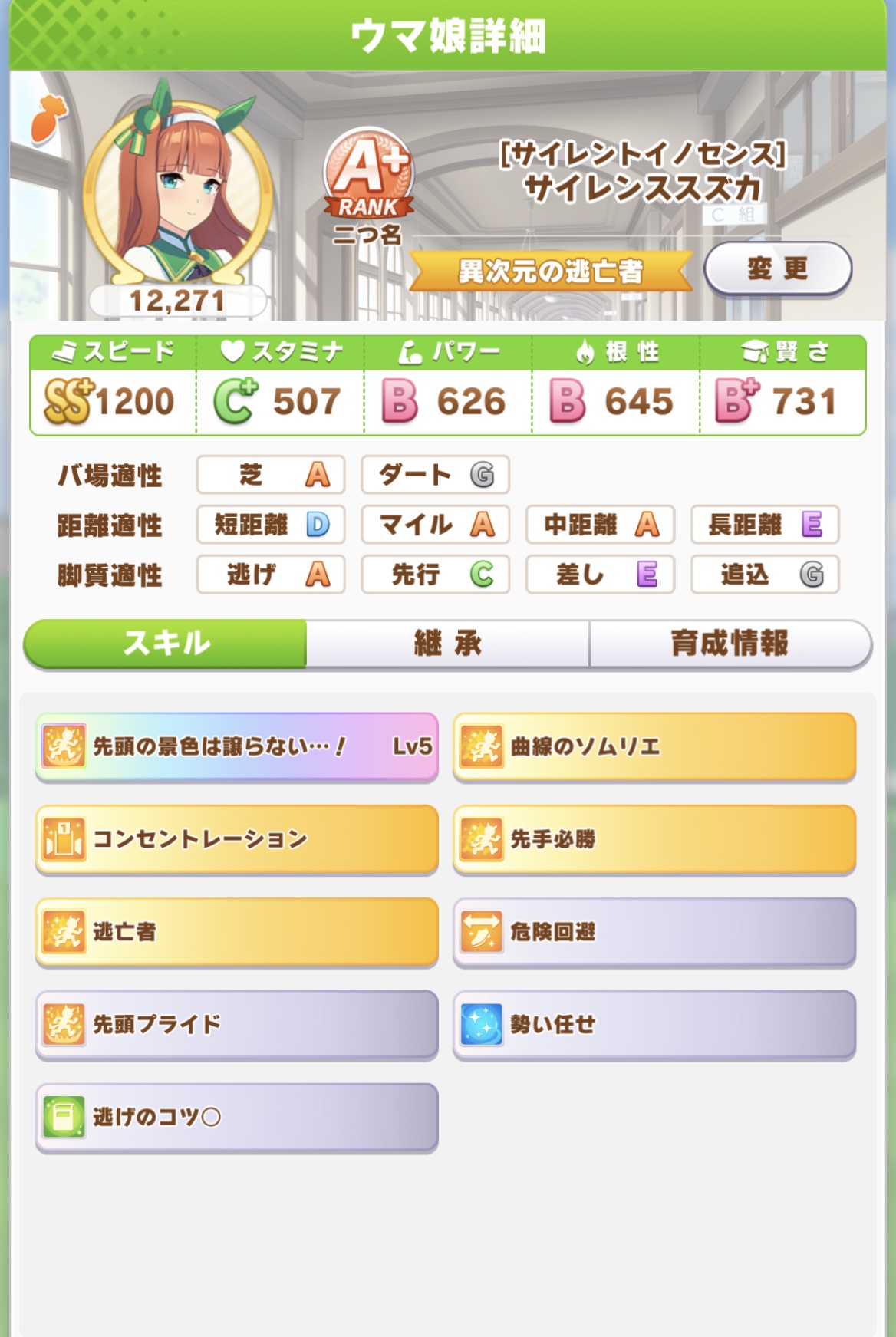The height and width of the screenshot is (1337, 896).
Task: Tap the 先手必勝 skill
Action: [x=654, y=839]
